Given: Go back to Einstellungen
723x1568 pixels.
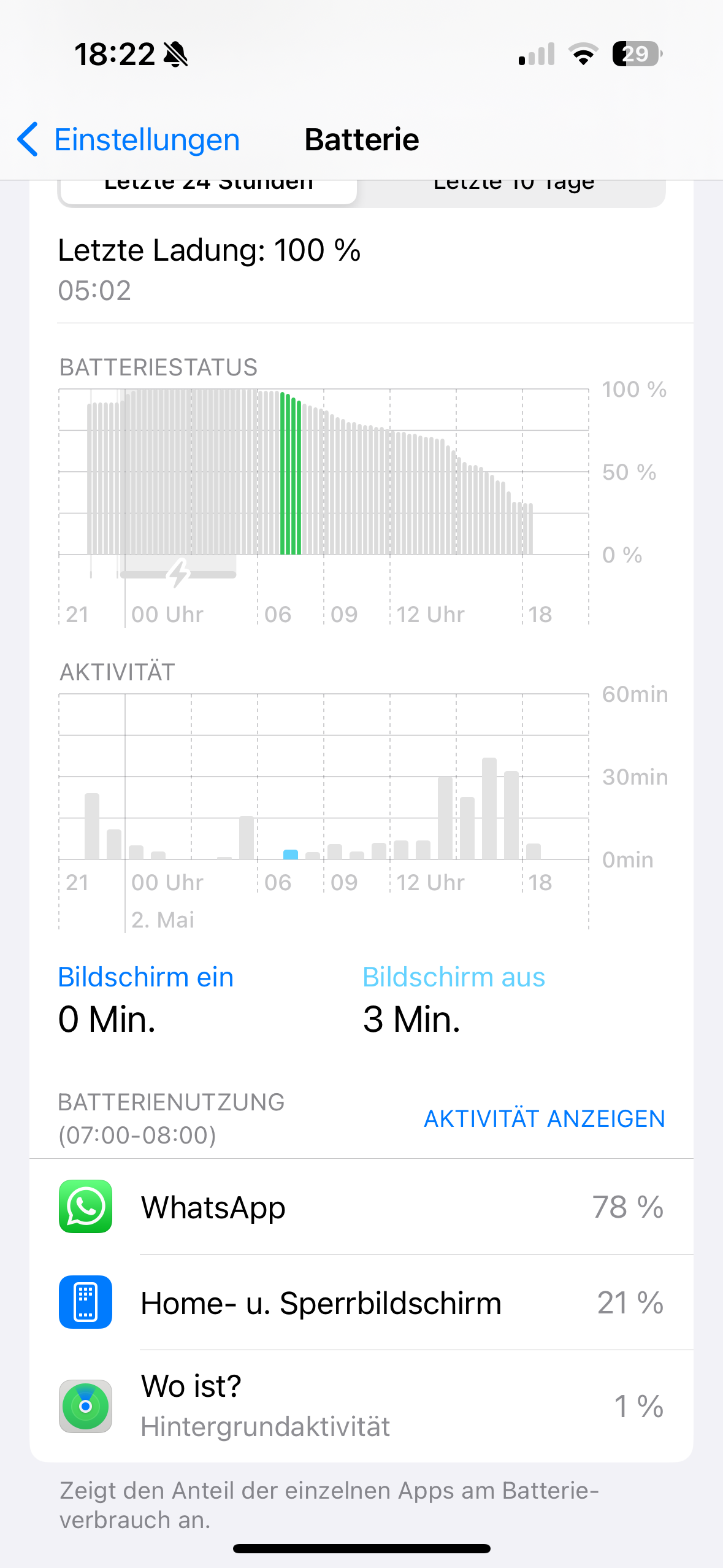Looking at the screenshot, I should coord(129,140).
